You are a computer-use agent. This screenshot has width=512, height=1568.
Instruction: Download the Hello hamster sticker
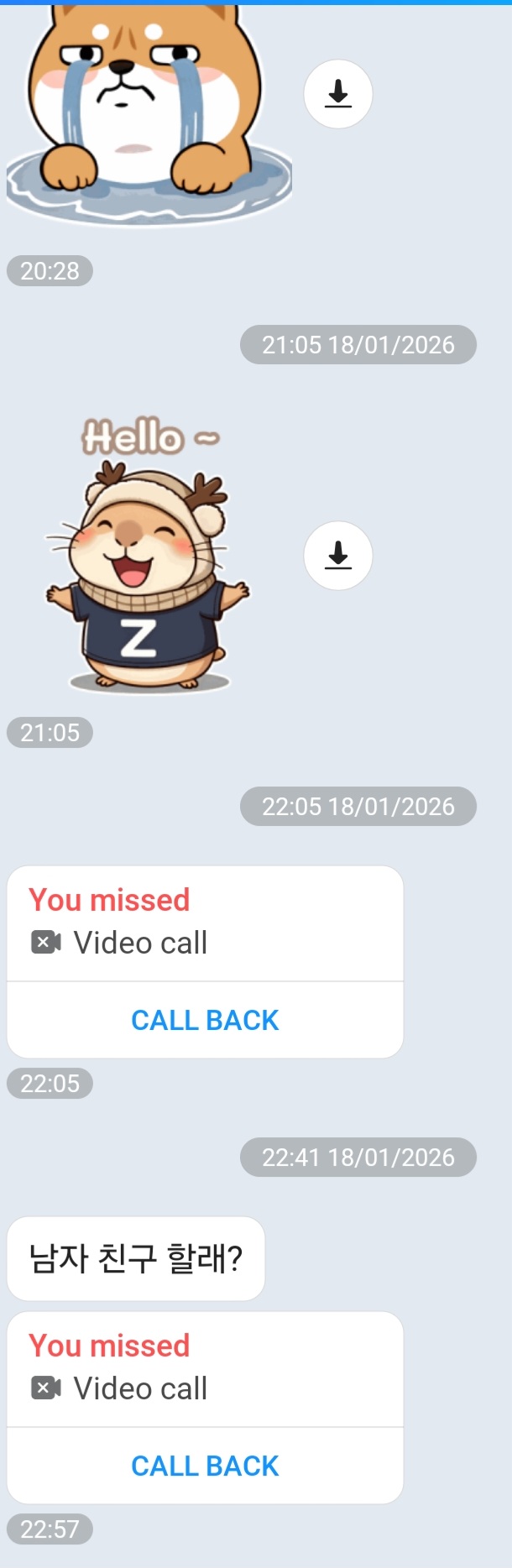click(337, 556)
